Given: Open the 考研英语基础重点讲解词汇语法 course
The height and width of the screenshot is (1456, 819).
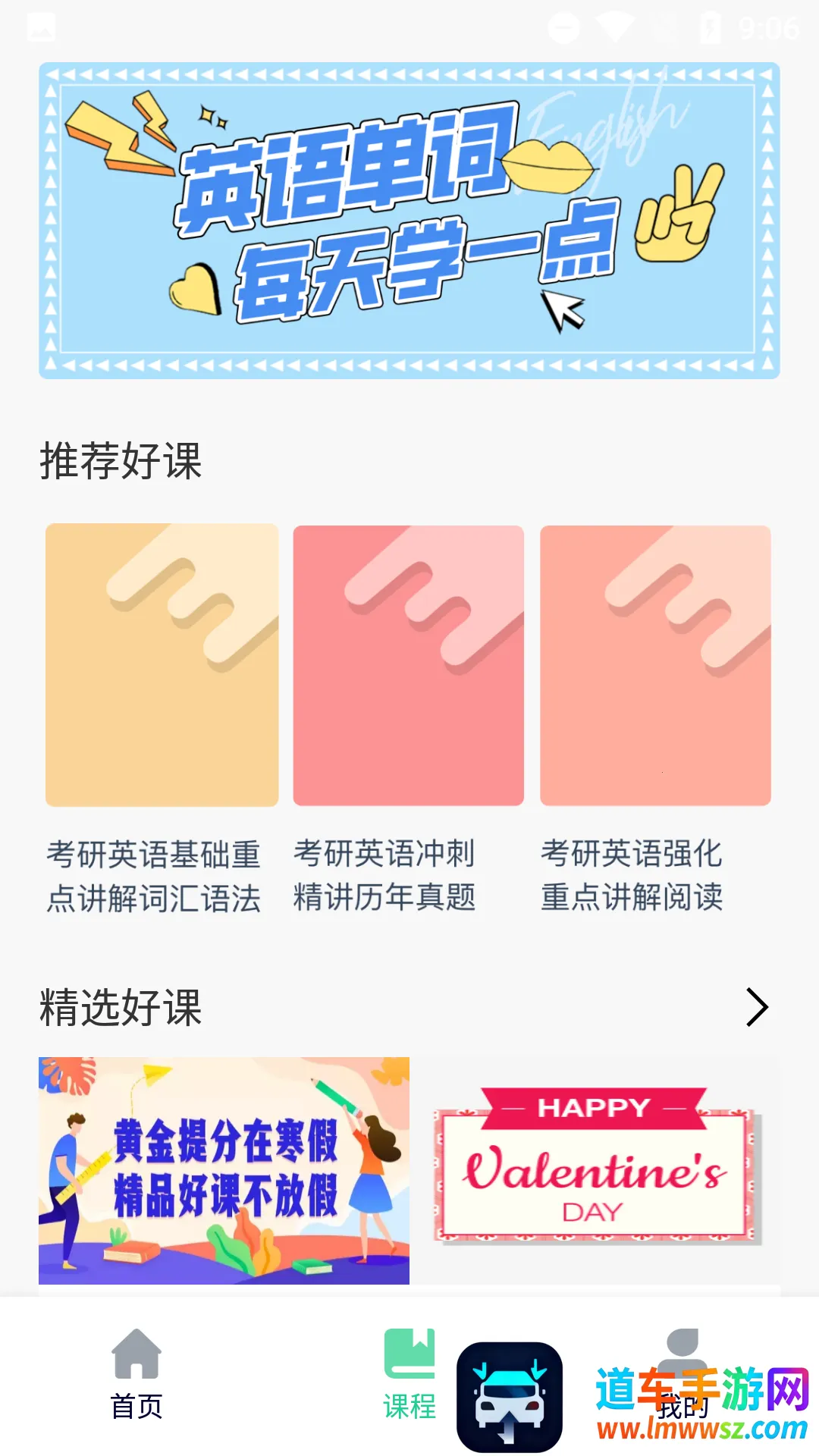Looking at the screenshot, I should click(x=162, y=665).
